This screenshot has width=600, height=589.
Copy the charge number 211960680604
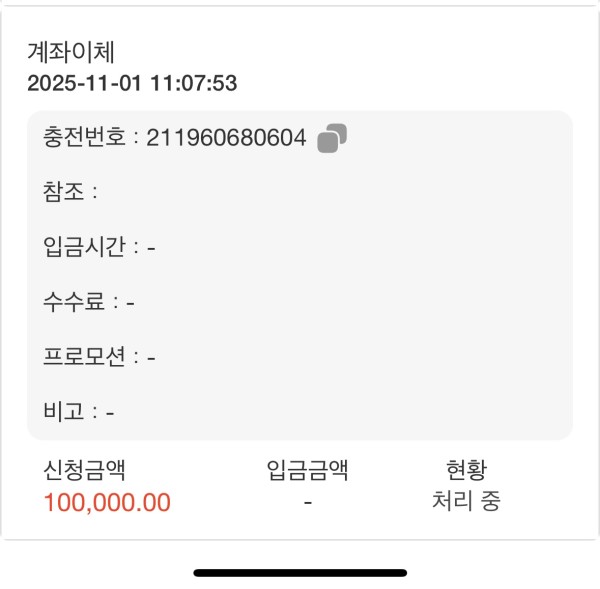[x=332, y=139]
